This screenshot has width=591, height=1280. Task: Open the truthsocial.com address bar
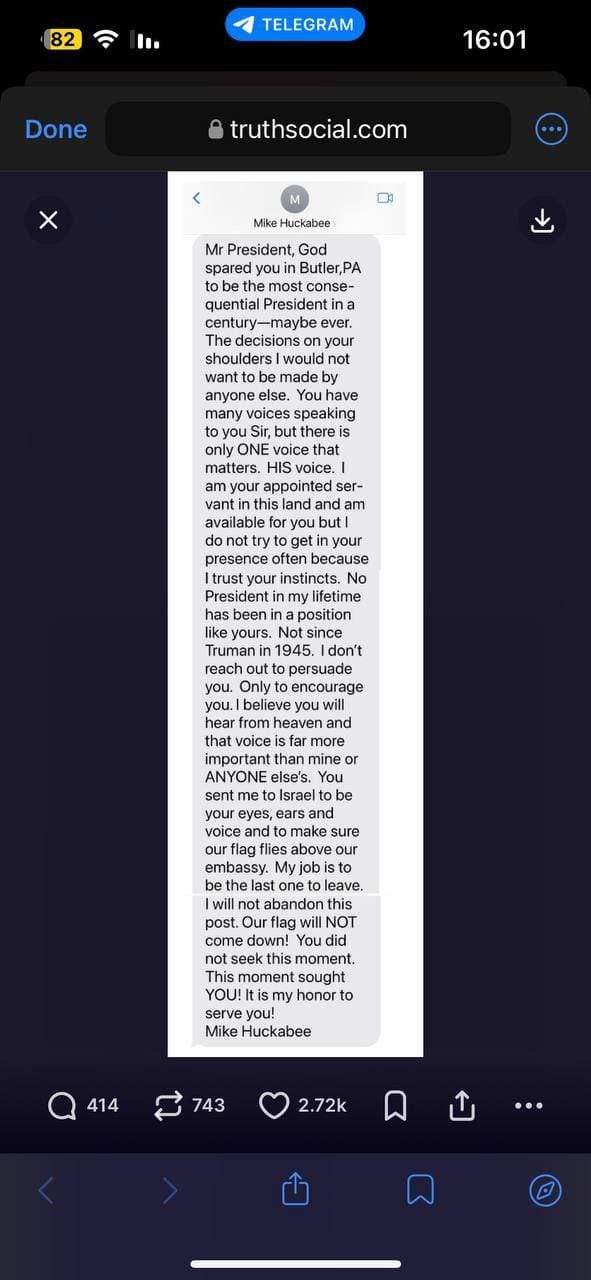point(308,129)
